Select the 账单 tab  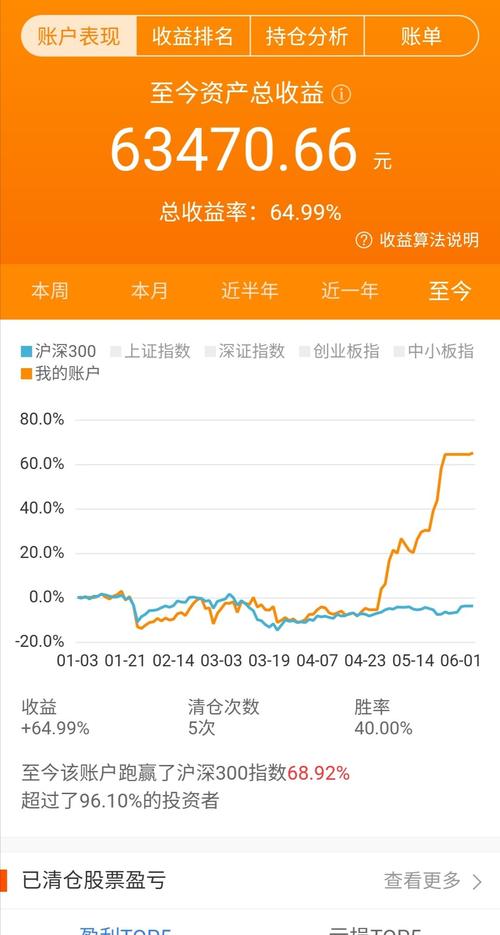click(421, 36)
